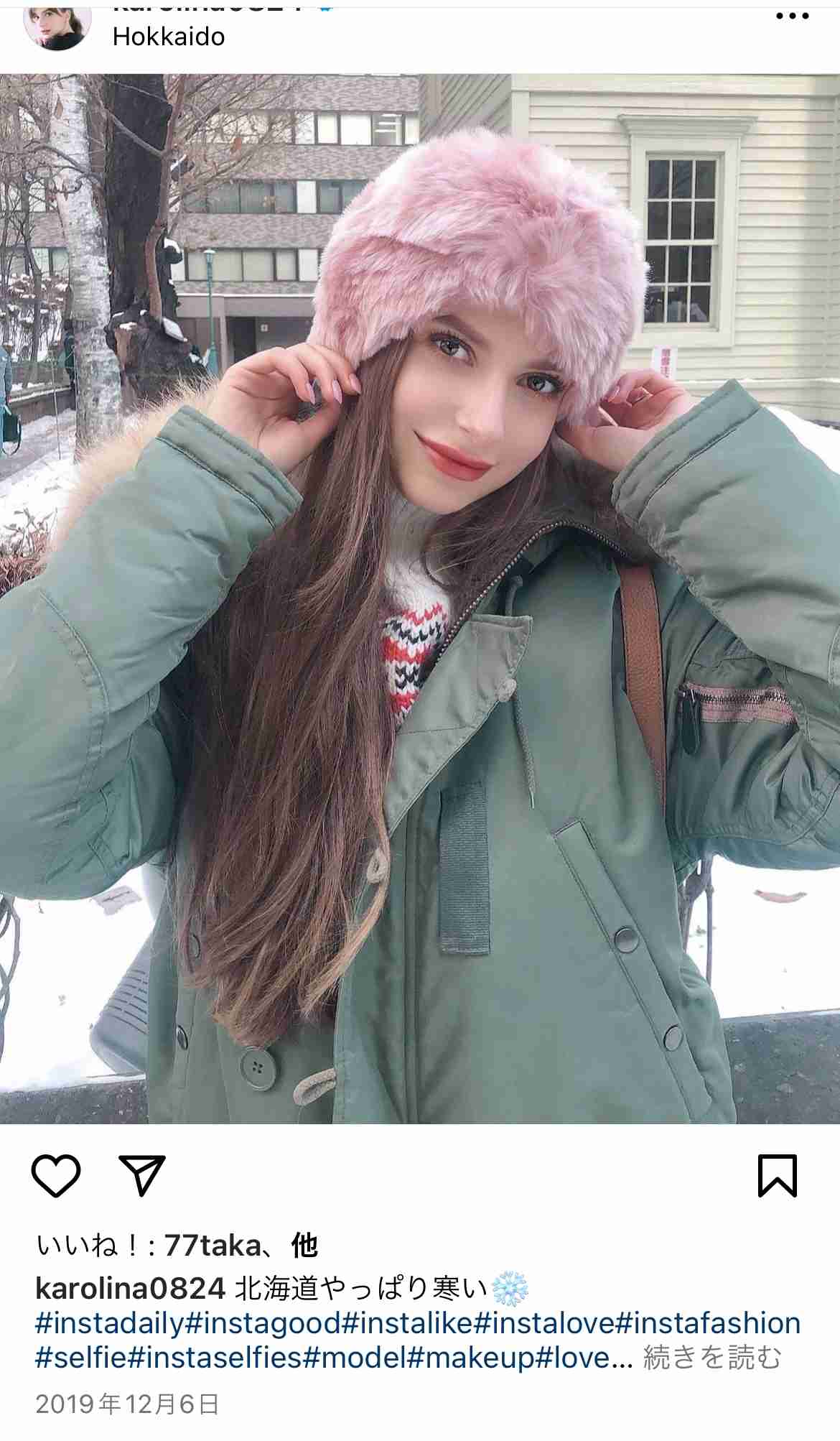Like this Hokkaido post

pyautogui.click(x=56, y=1176)
